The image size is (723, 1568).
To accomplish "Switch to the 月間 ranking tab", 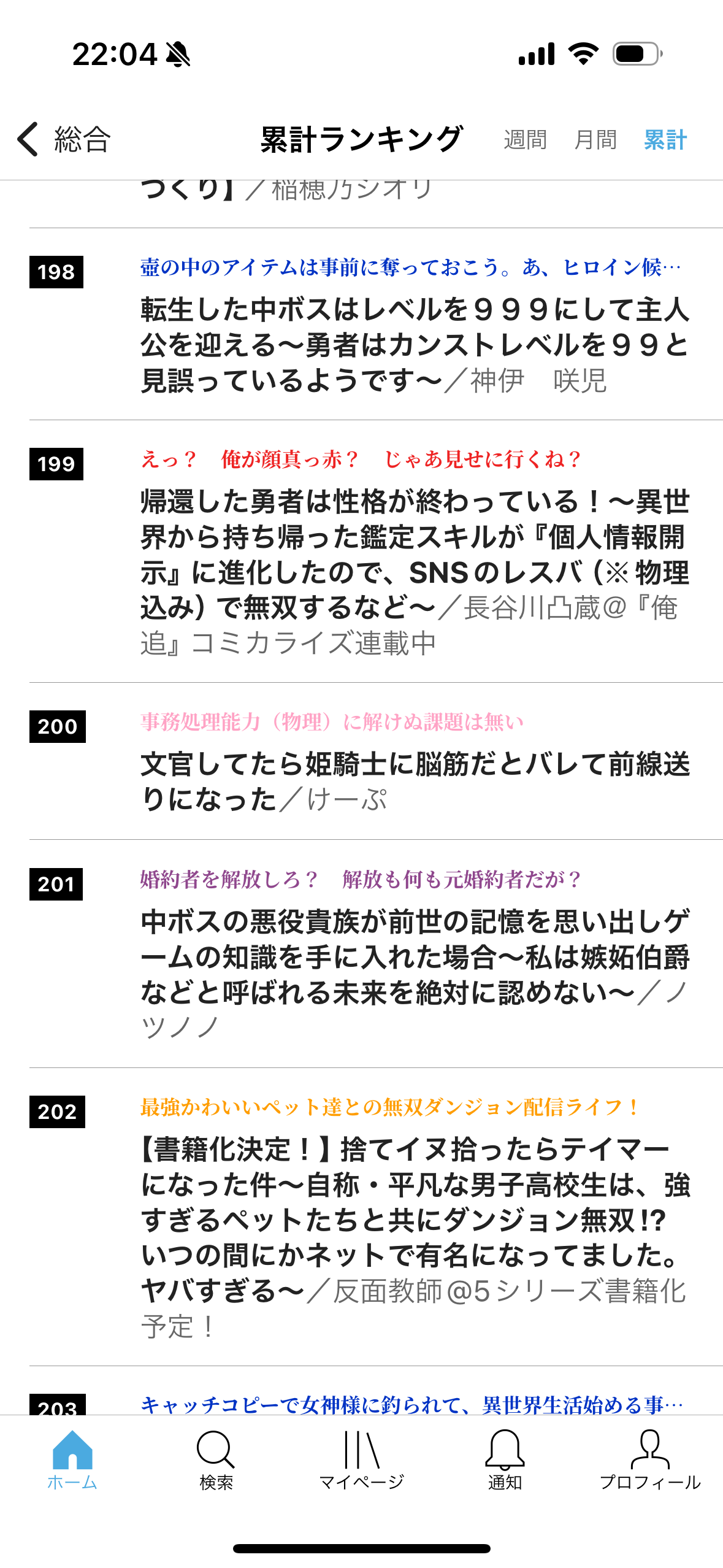I will pyautogui.click(x=595, y=140).
